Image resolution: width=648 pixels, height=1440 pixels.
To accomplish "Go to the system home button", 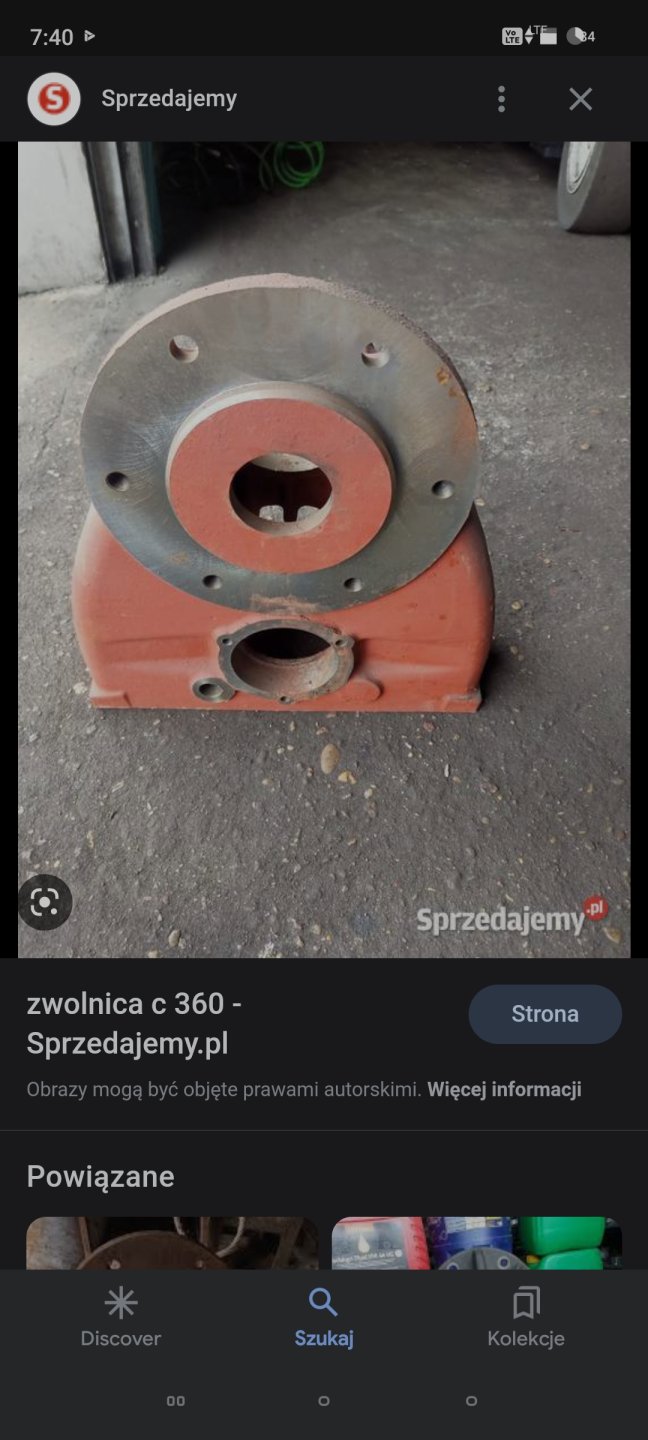I will pos(323,1401).
